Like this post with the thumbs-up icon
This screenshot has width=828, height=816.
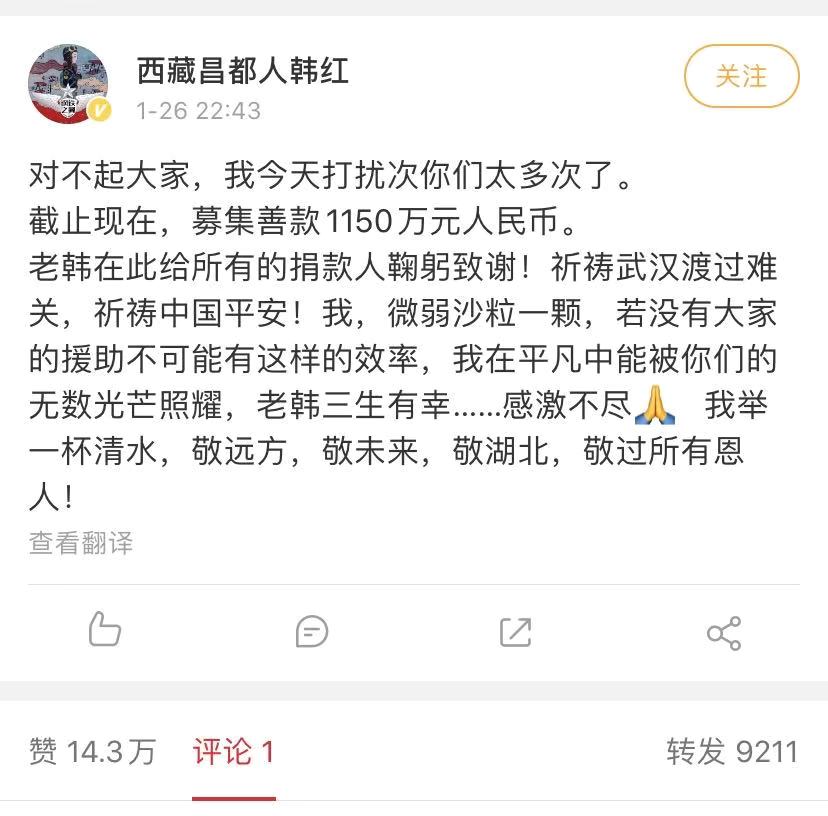[105, 630]
